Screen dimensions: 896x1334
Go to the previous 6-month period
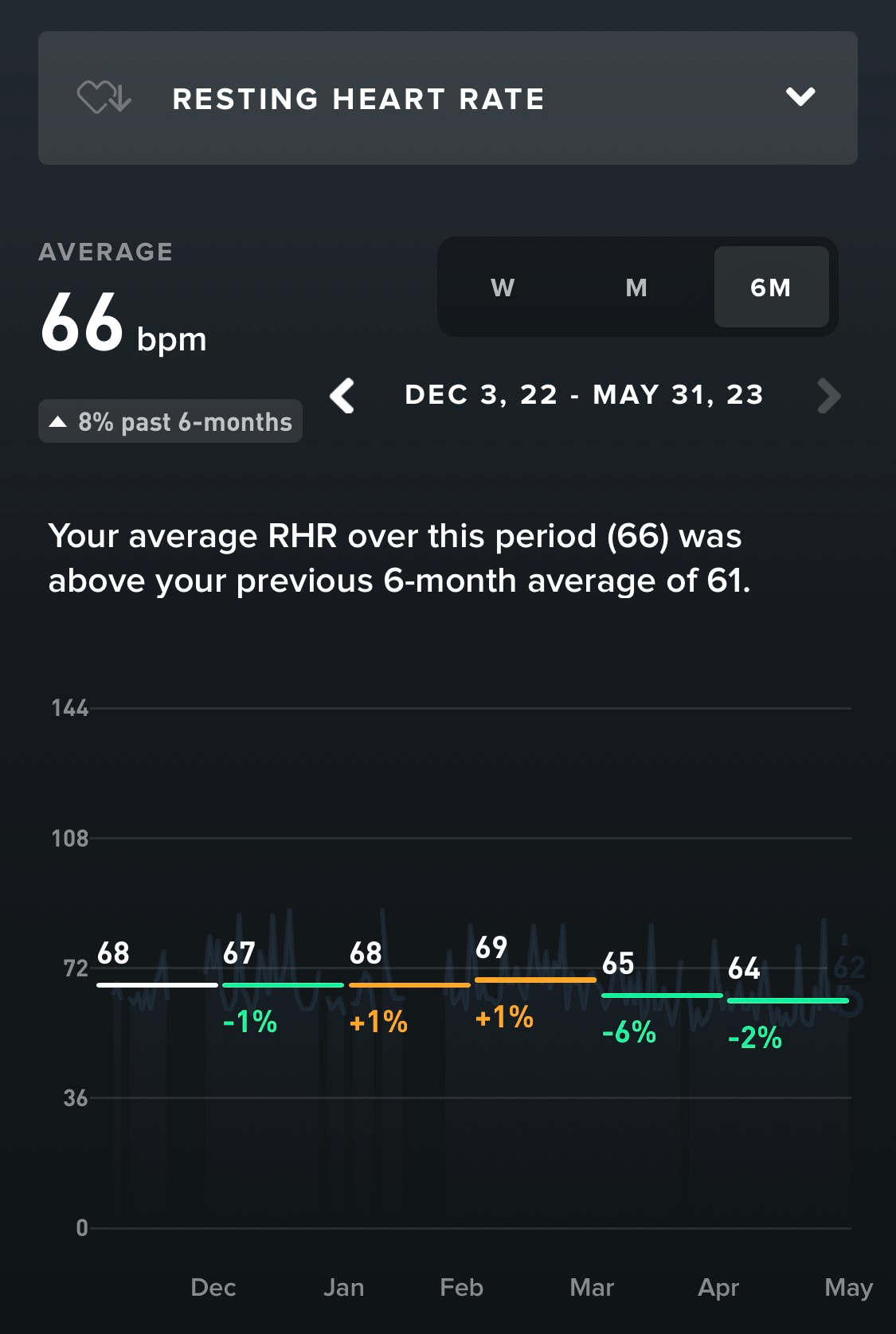(343, 396)
